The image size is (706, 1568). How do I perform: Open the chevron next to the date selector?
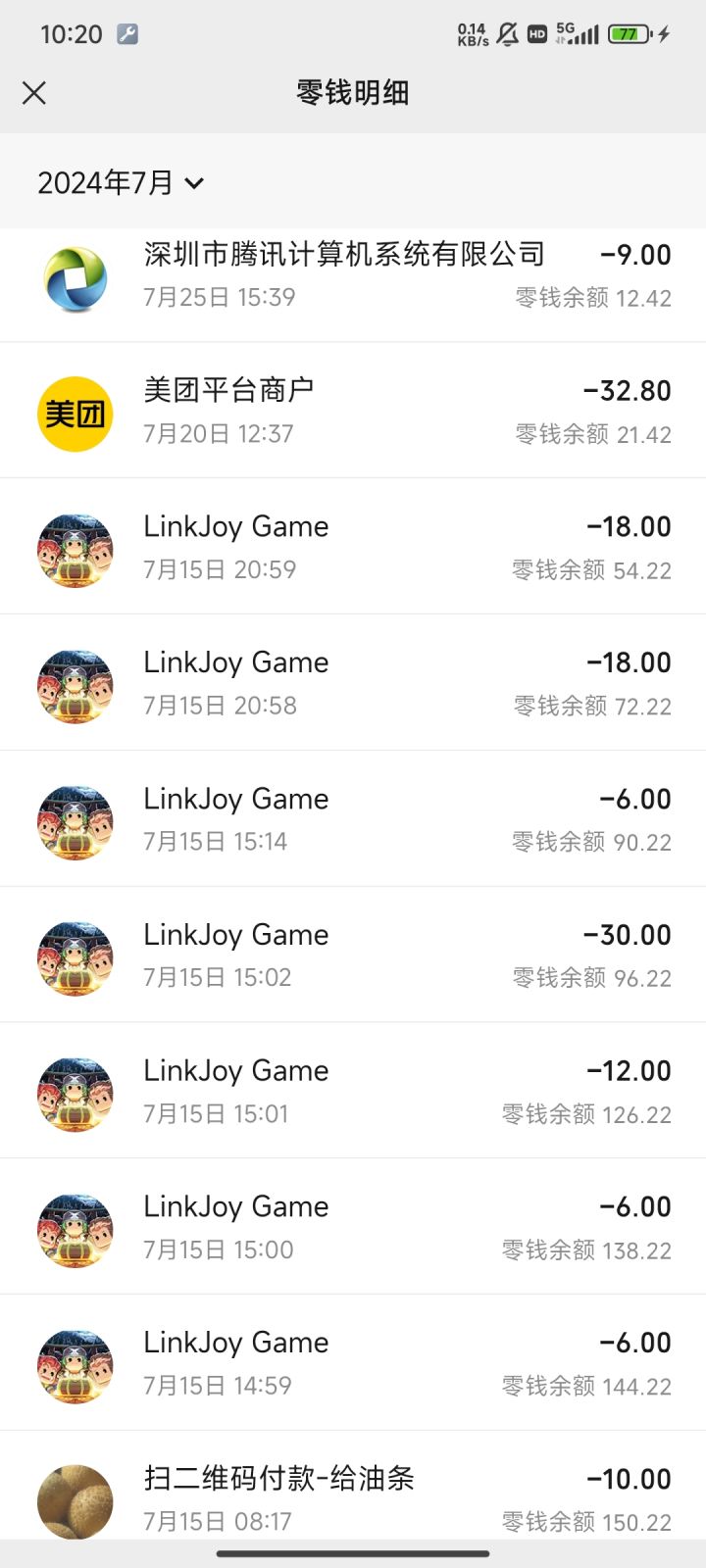194,184
